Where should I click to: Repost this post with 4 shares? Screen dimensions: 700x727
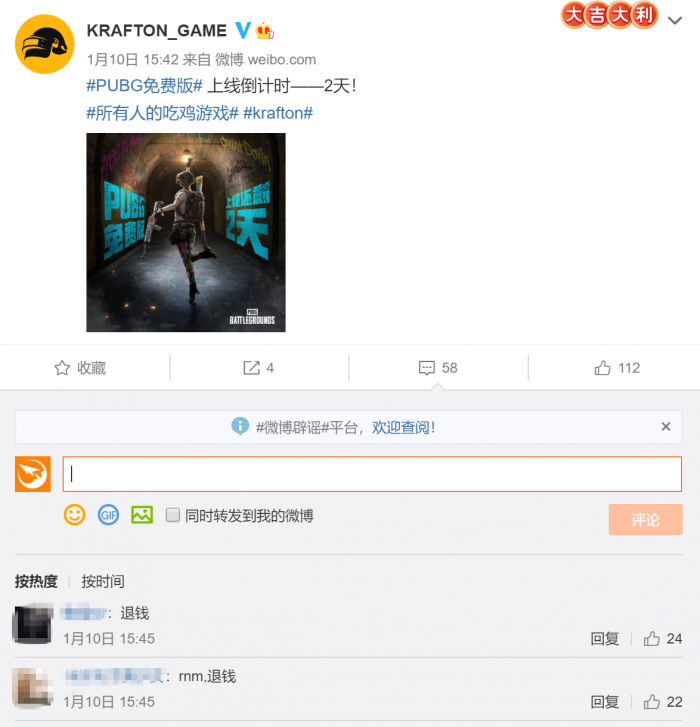click(x=259, y=368)
